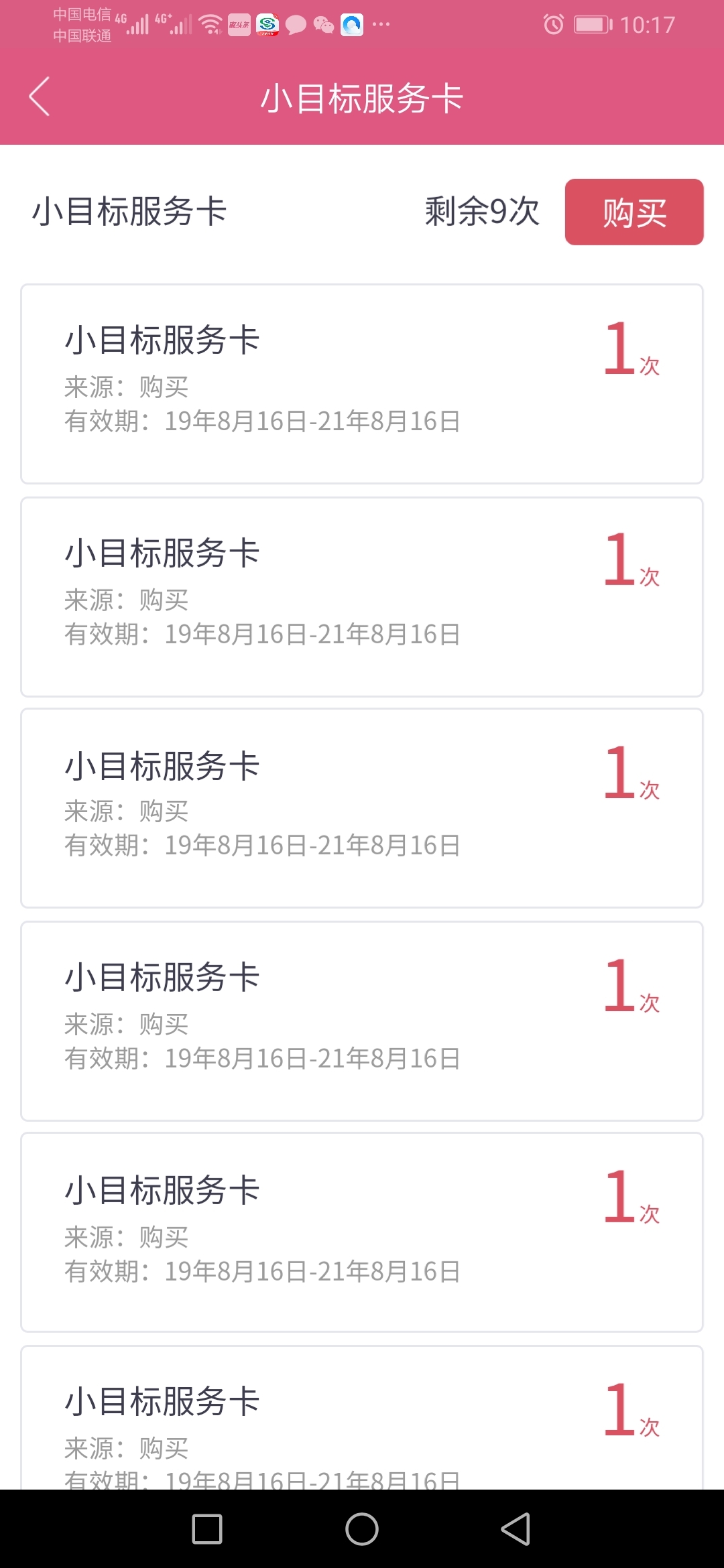
Task: Go back using the header arrow
Action: (x=40, y=97)
